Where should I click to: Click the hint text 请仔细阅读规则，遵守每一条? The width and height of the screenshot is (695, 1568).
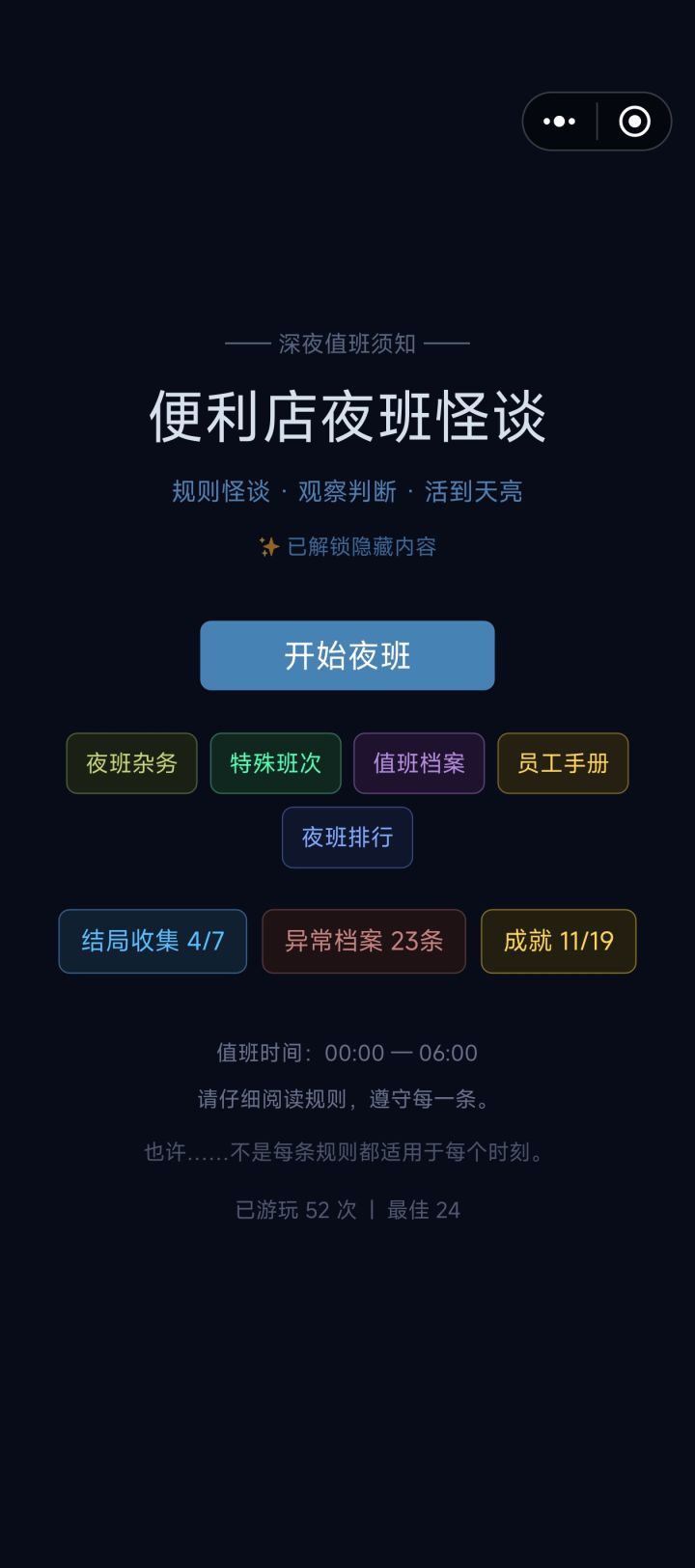click(347, 1099)
